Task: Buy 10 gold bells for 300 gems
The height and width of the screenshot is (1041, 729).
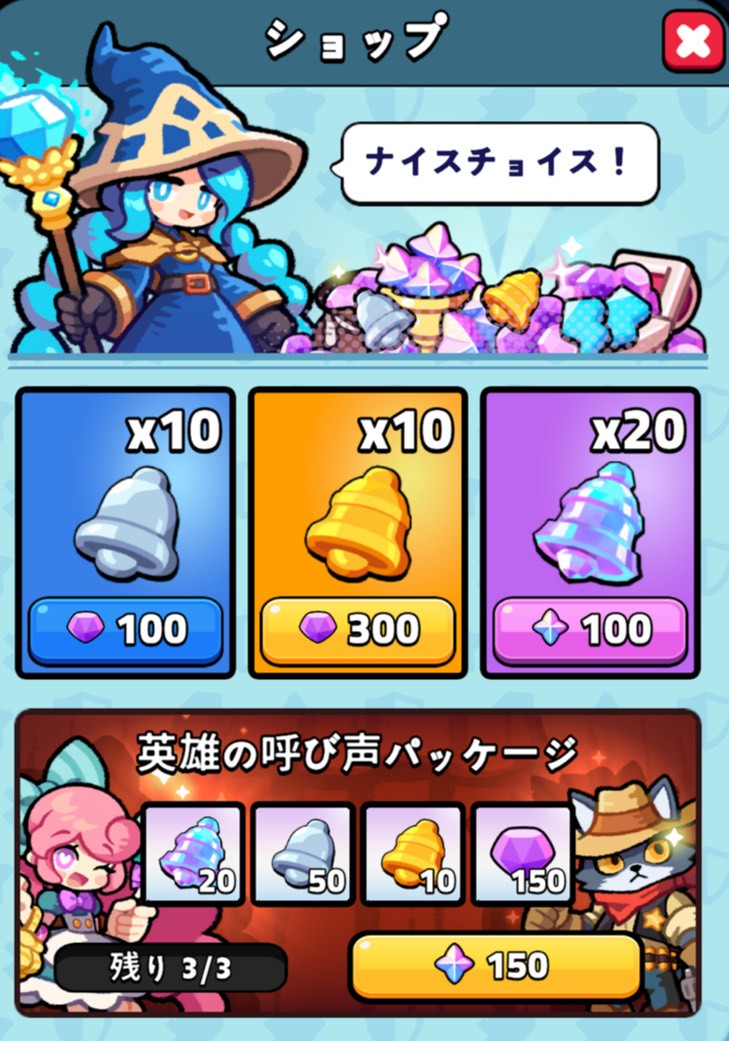Action: [x=358, y=629]
